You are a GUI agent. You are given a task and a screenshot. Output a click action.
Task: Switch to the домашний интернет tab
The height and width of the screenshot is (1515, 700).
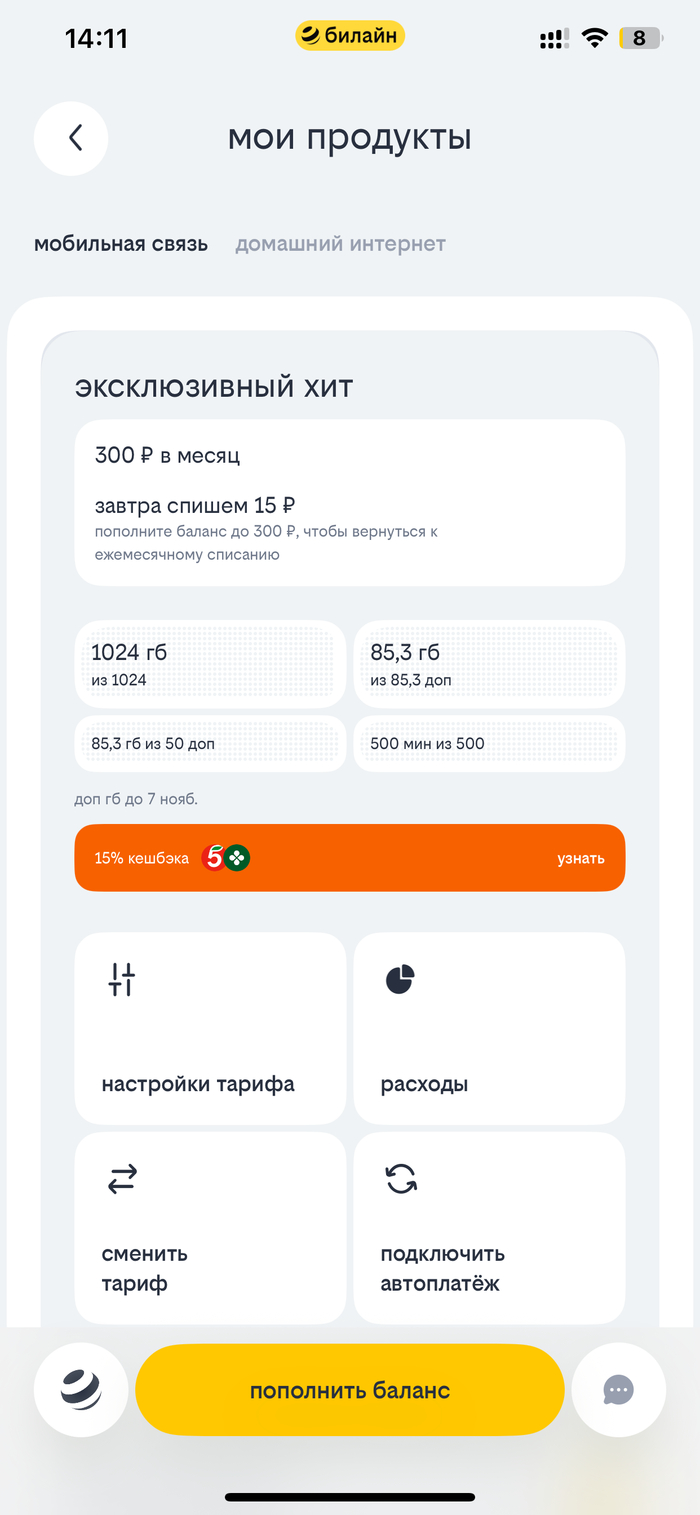click(340, 244)
